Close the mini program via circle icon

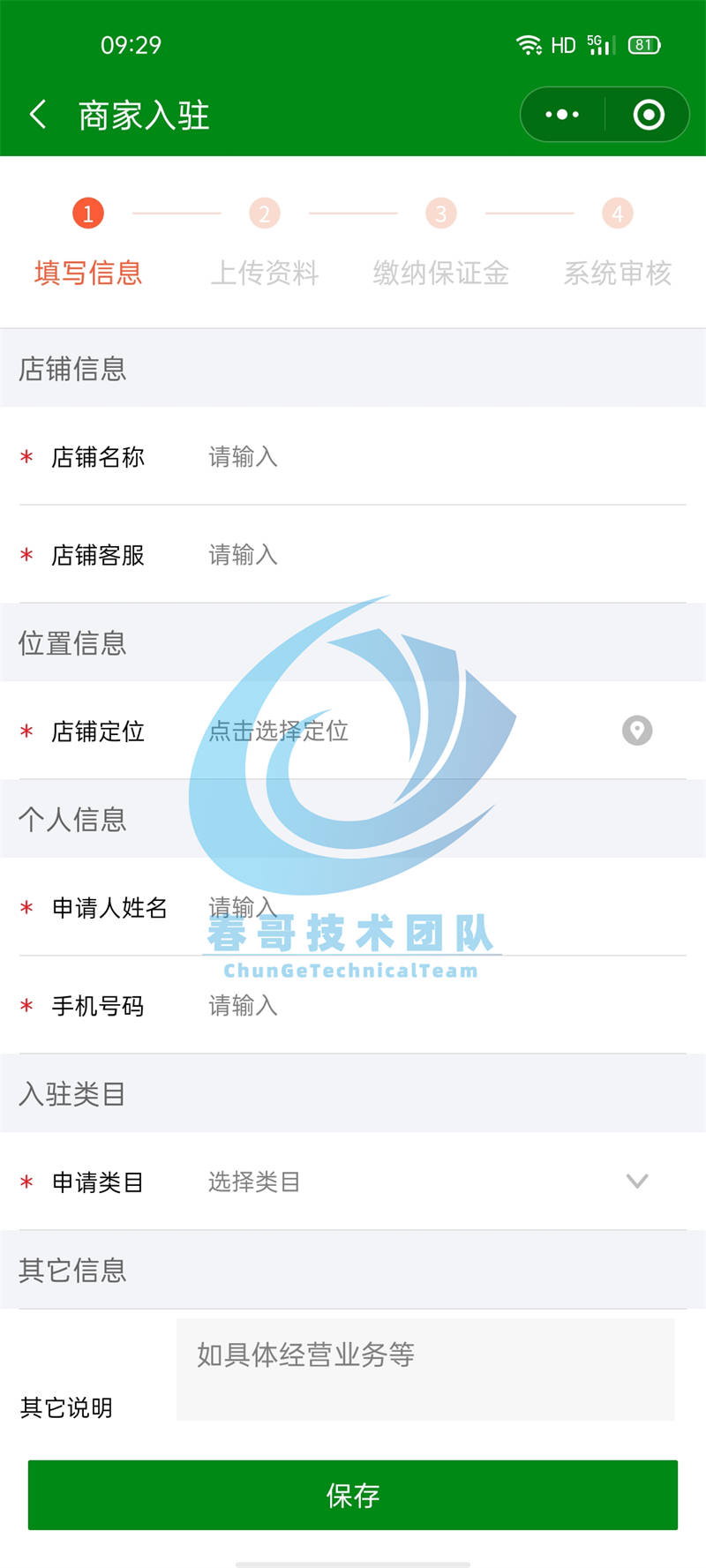pos(649,115)
